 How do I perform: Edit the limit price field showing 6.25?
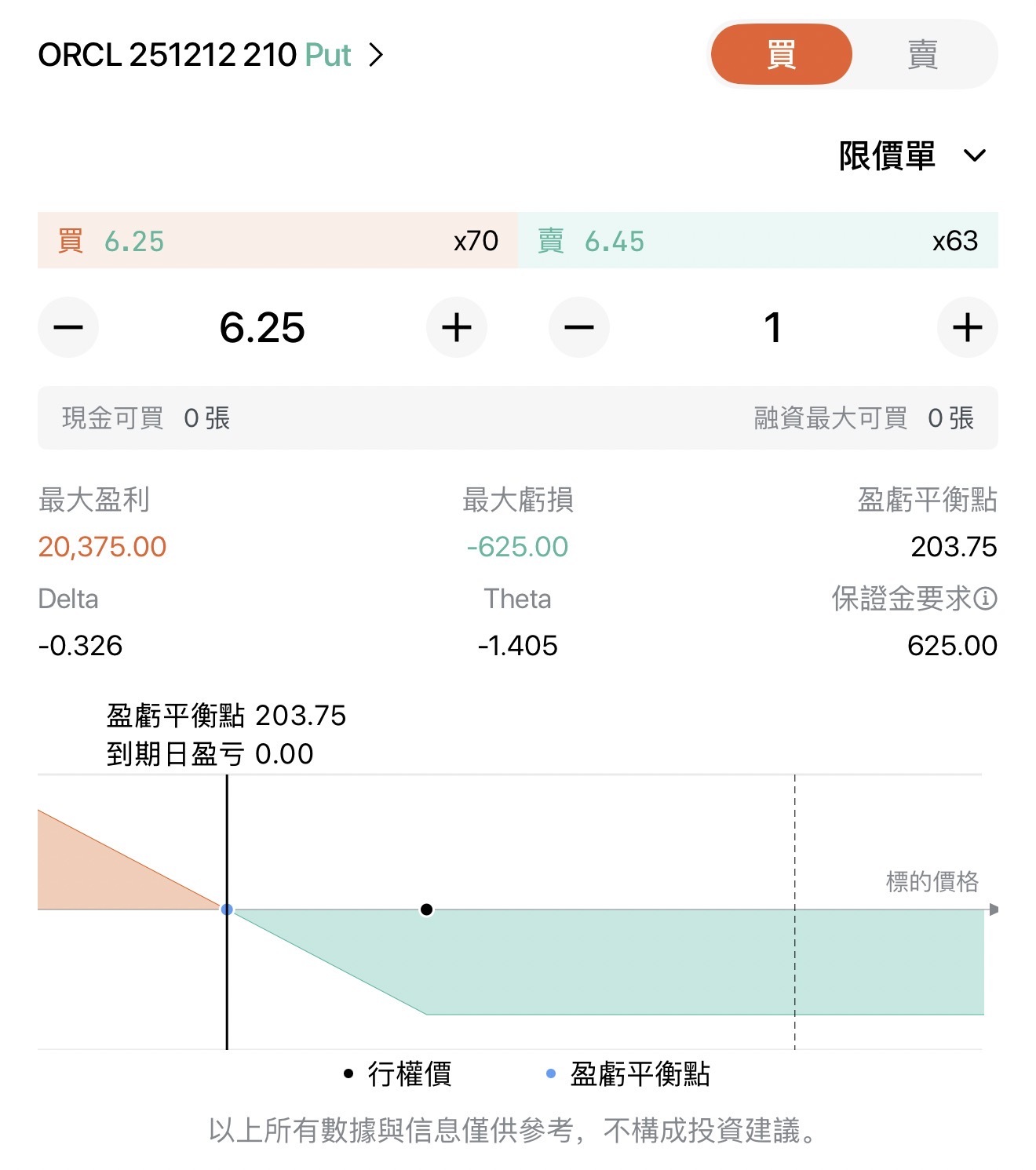coord(262,327)
